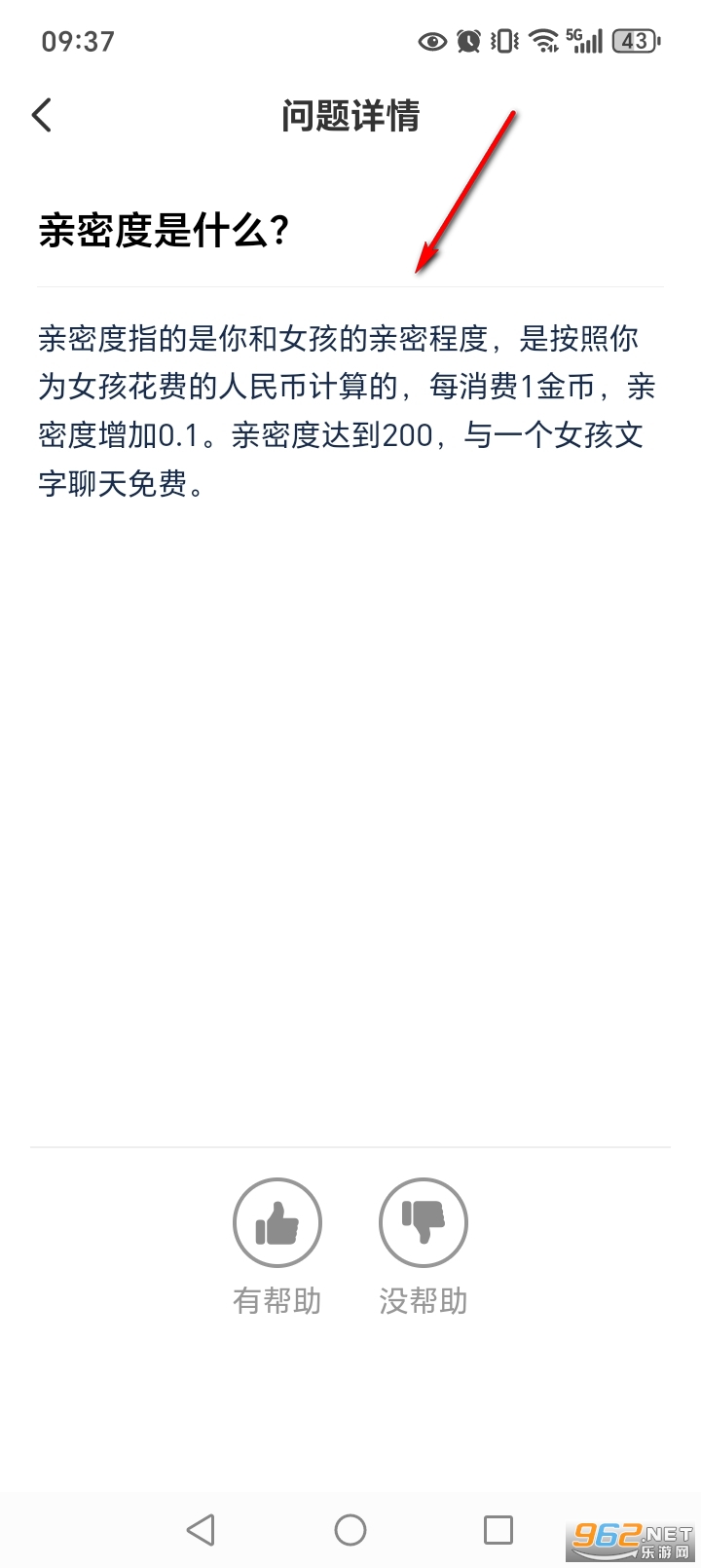Screen dimensions: 701x1568
Task: Open the 问题详情 page title
Action: click(350, 116)
